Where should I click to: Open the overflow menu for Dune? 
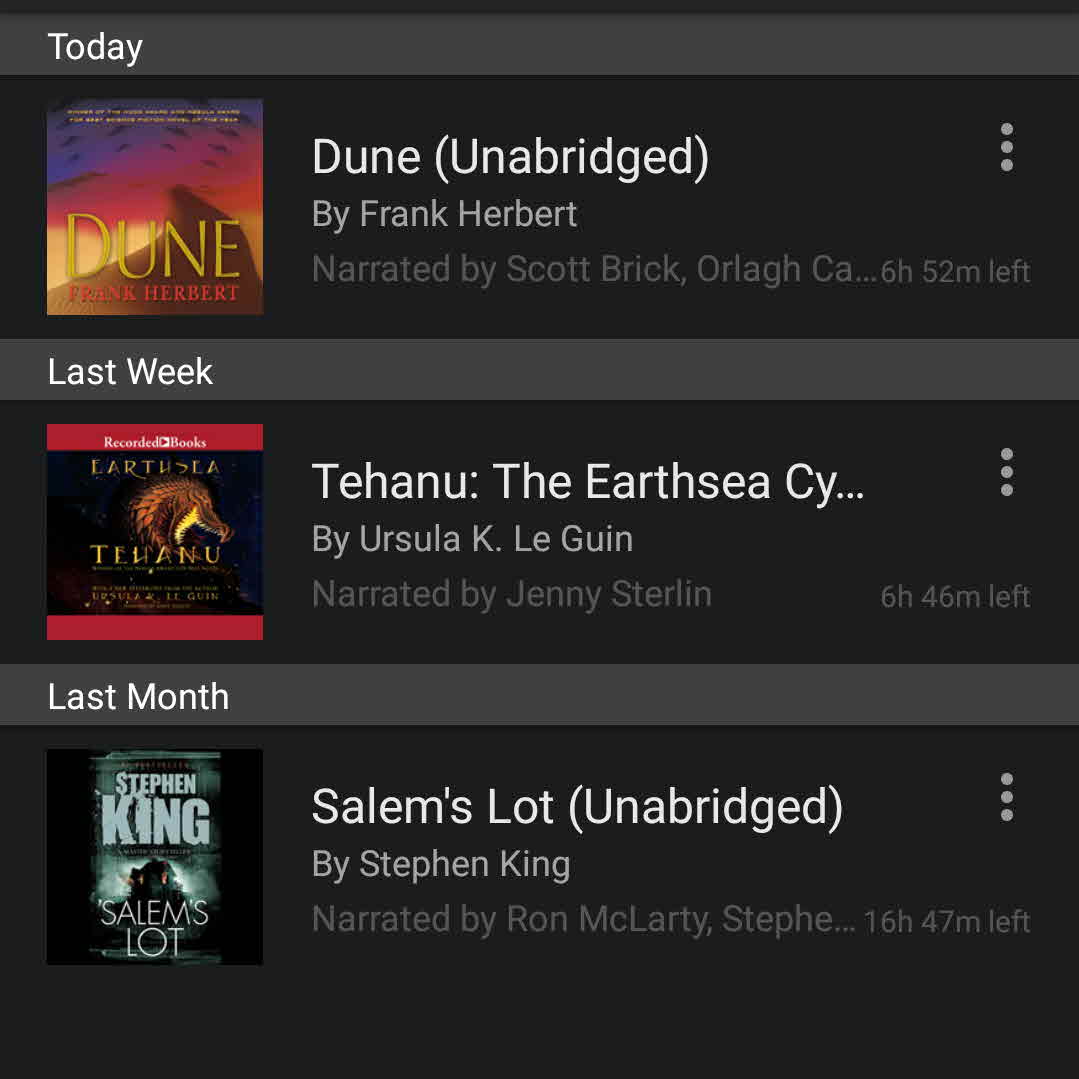(1006, 148)
